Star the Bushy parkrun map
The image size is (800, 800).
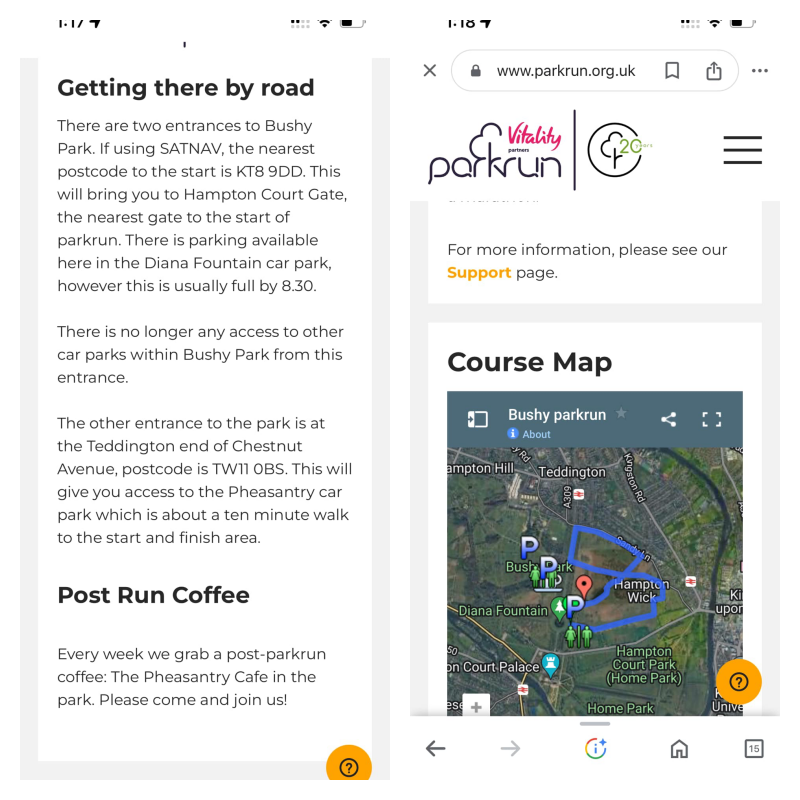(x=621, y=413)
